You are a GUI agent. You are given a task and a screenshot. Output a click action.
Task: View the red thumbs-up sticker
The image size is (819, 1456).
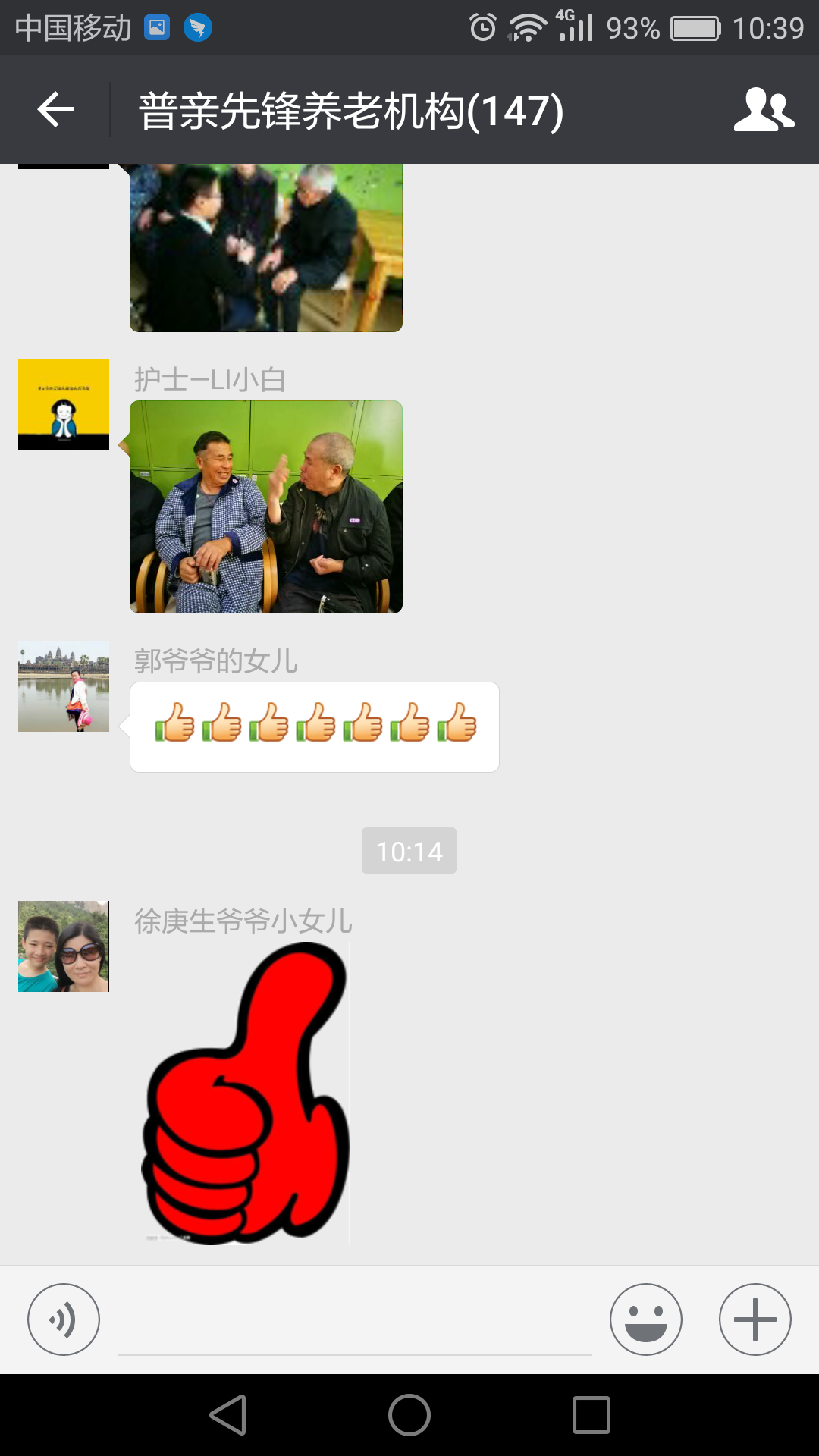pyautogui.click(x=246, y=1092)
